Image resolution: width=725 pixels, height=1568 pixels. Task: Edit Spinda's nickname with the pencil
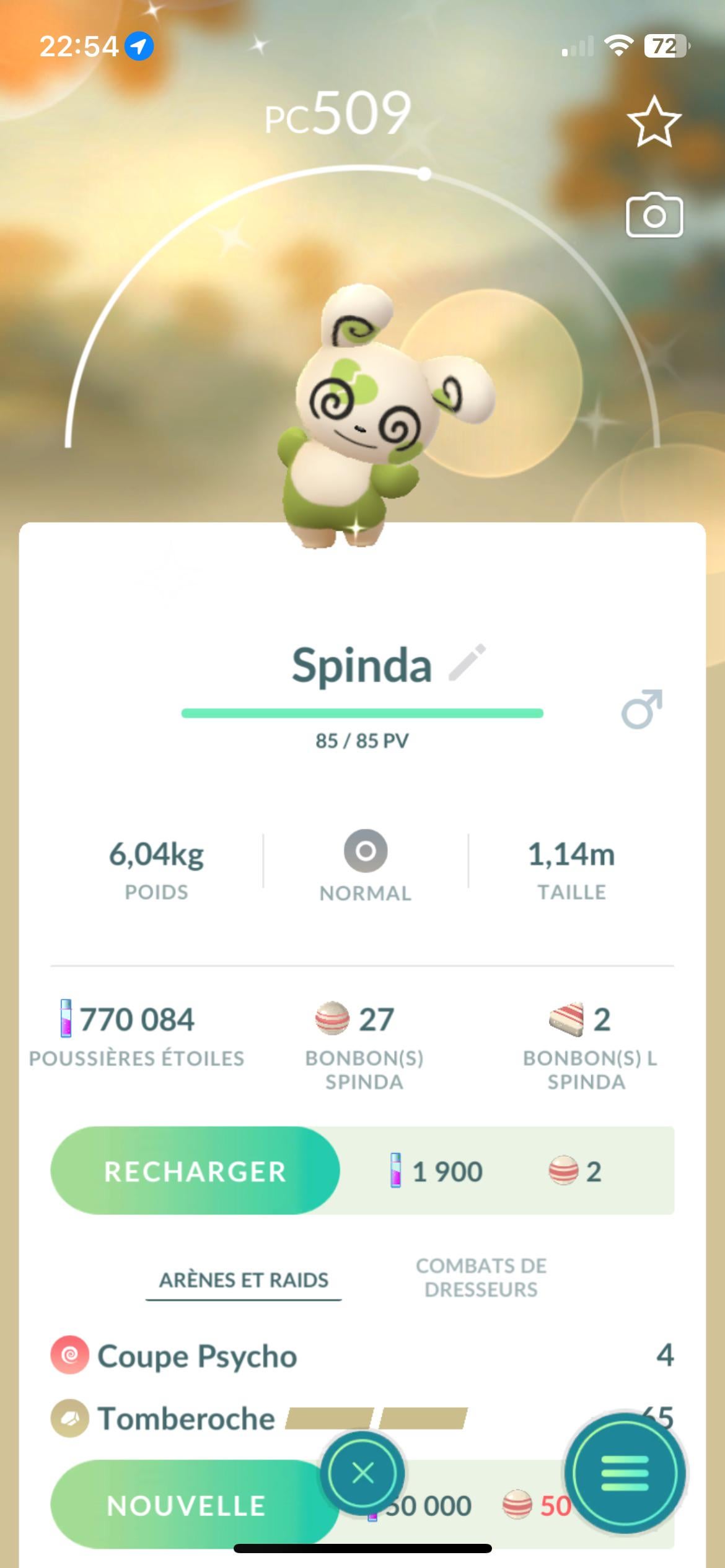pos(468,663)
